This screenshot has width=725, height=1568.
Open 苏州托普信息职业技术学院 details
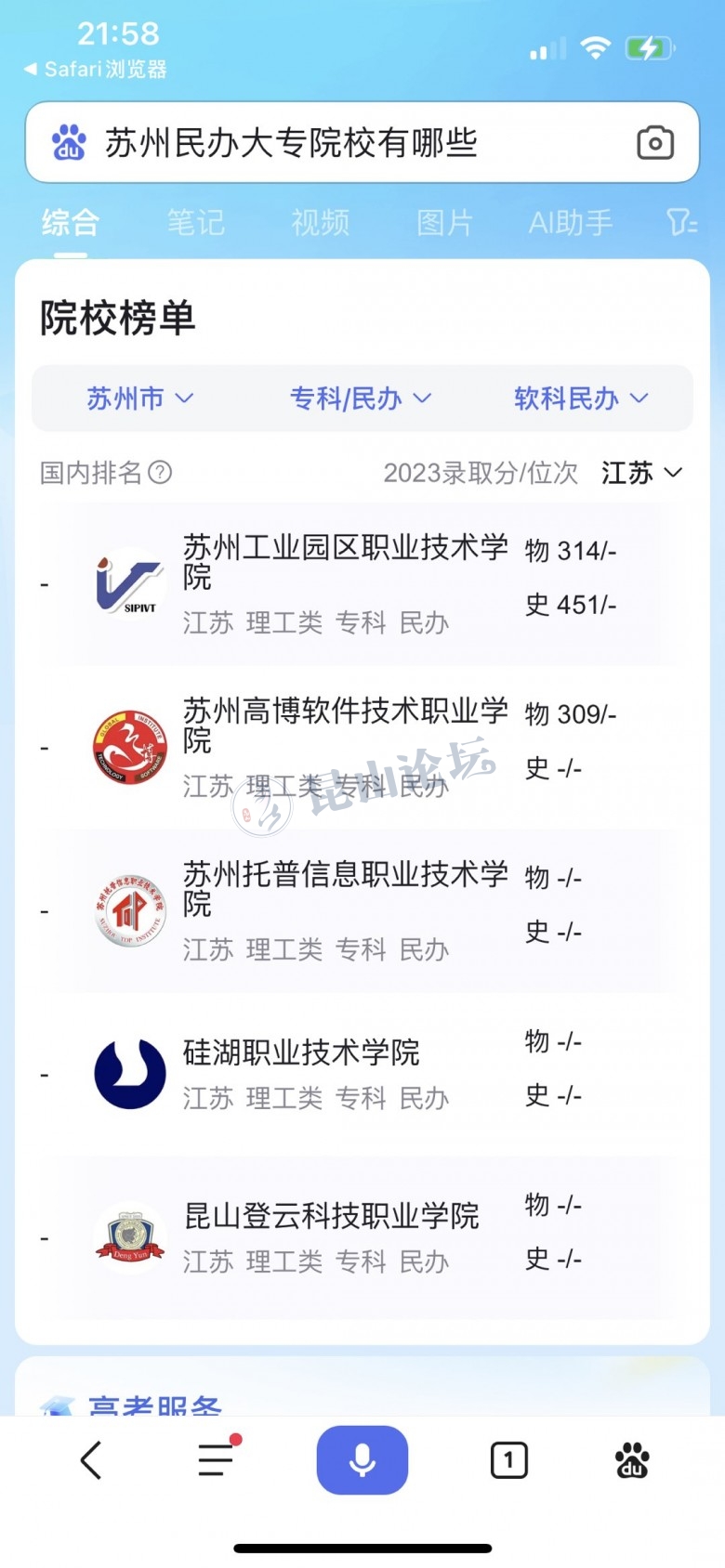tap(345, 889)
